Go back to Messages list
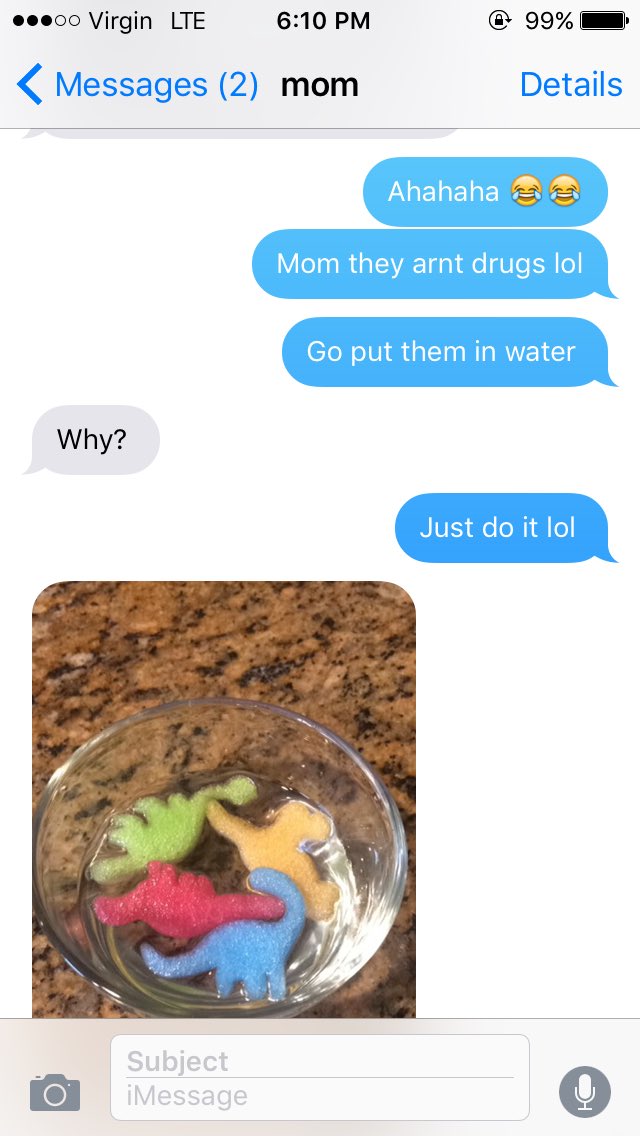This screenshot has width=640, height=1136. pyautogui.click(x=135, y=85)
